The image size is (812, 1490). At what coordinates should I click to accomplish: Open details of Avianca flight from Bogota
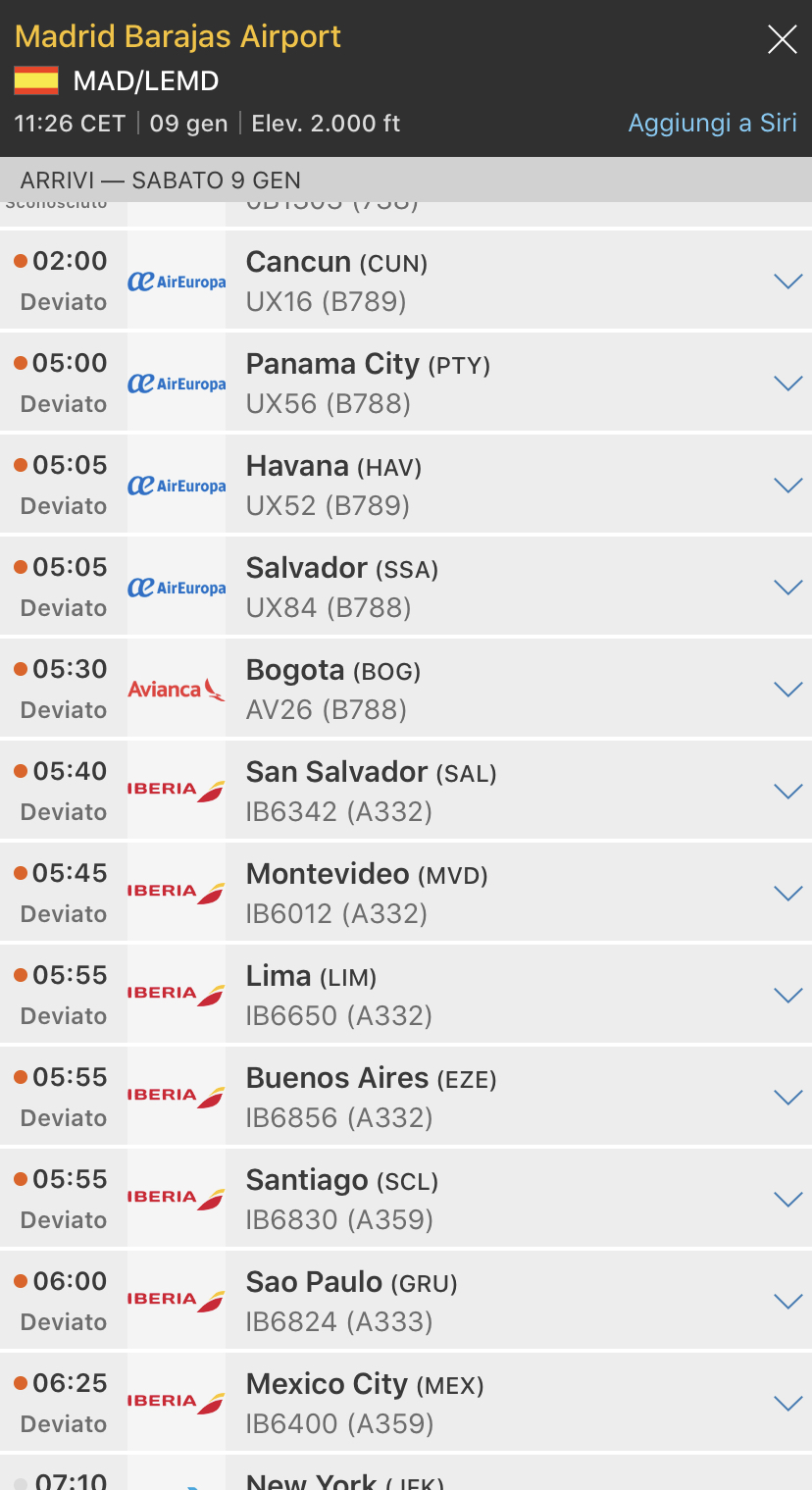click(x=787, y=690)
